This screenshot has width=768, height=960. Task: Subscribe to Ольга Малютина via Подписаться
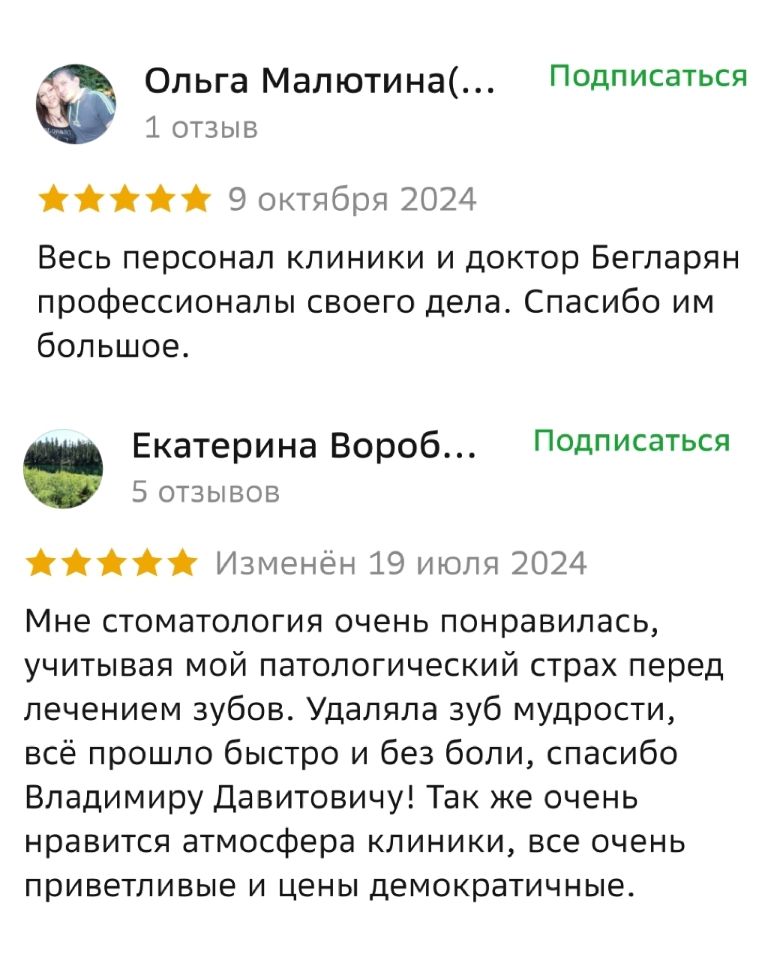point(648,77)
